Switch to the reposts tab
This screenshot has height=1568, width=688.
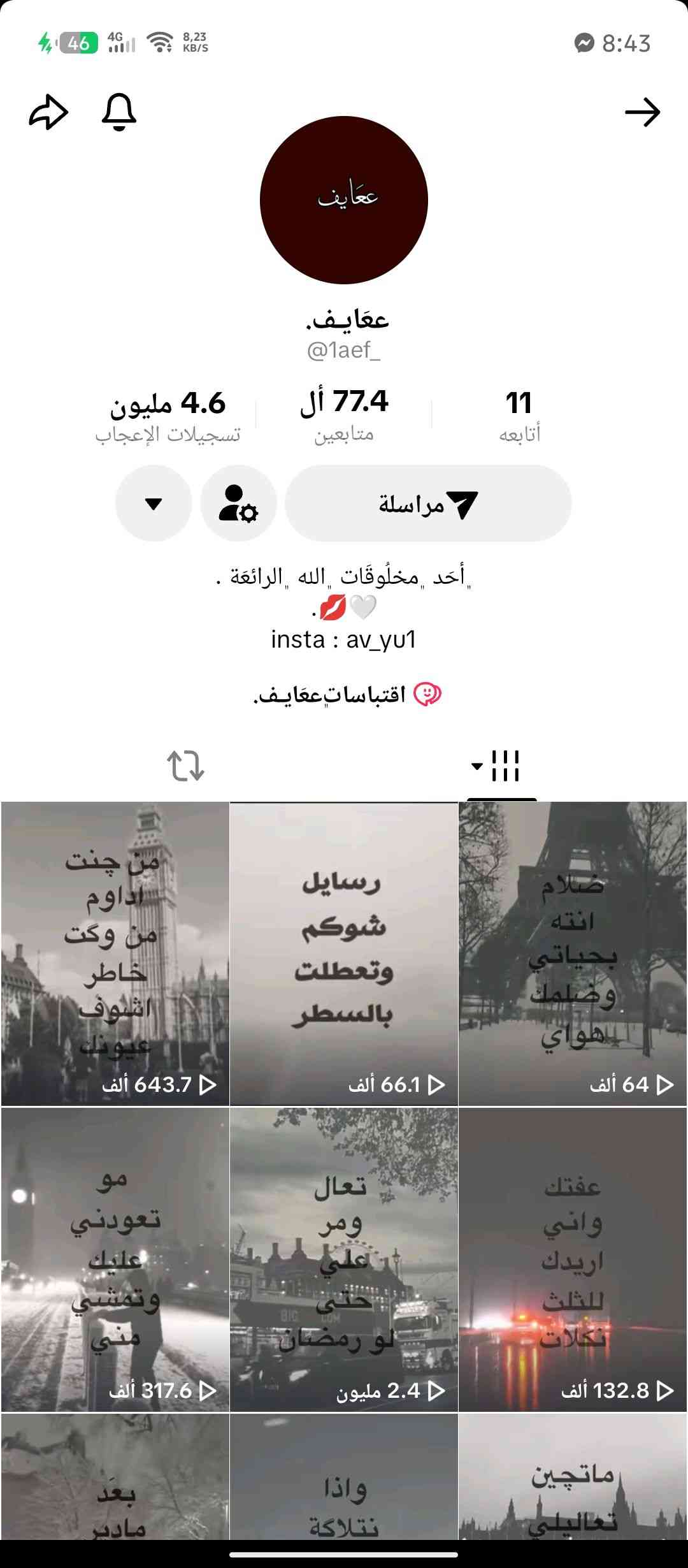[x=185, y=766]
